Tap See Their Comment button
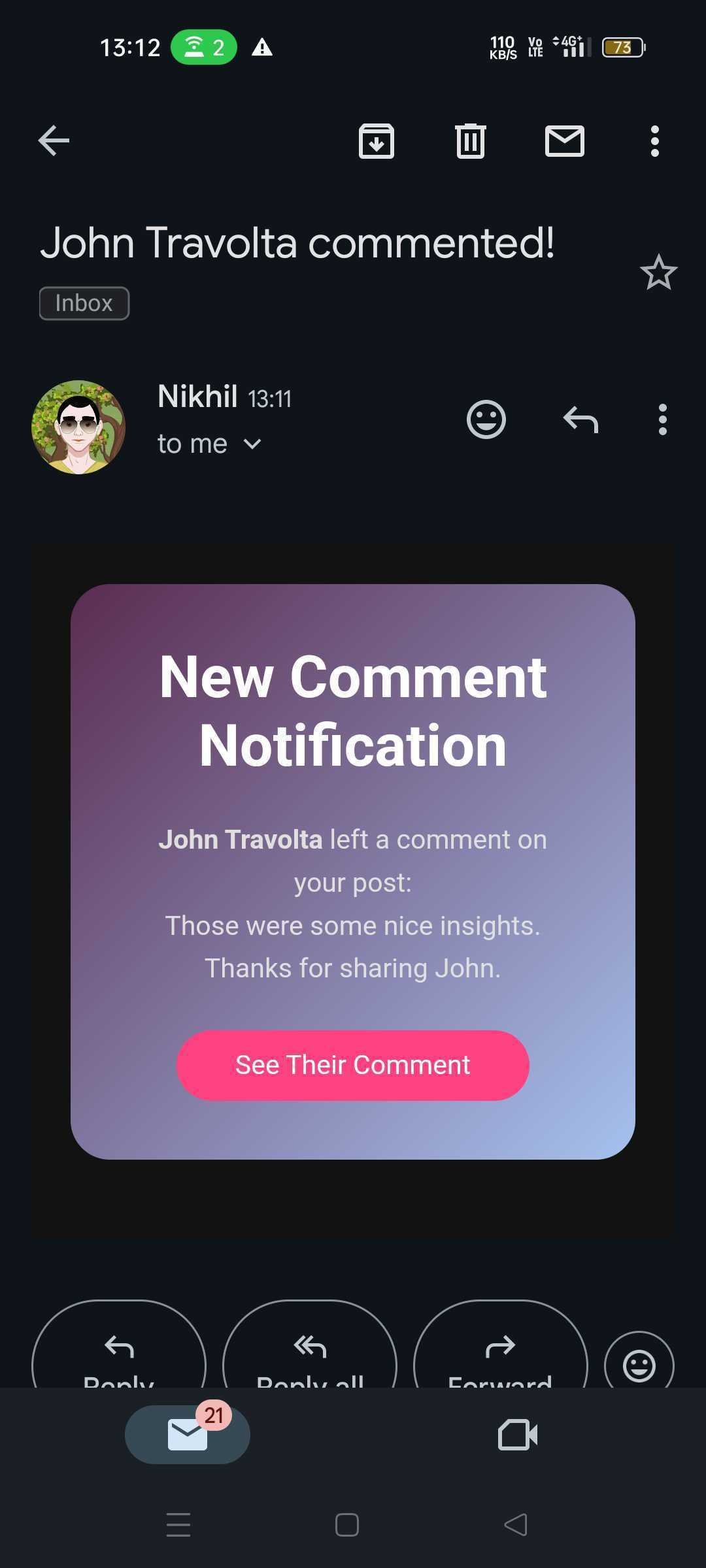This screenshot has width=706, height=1568. (x=353, y=1066)
